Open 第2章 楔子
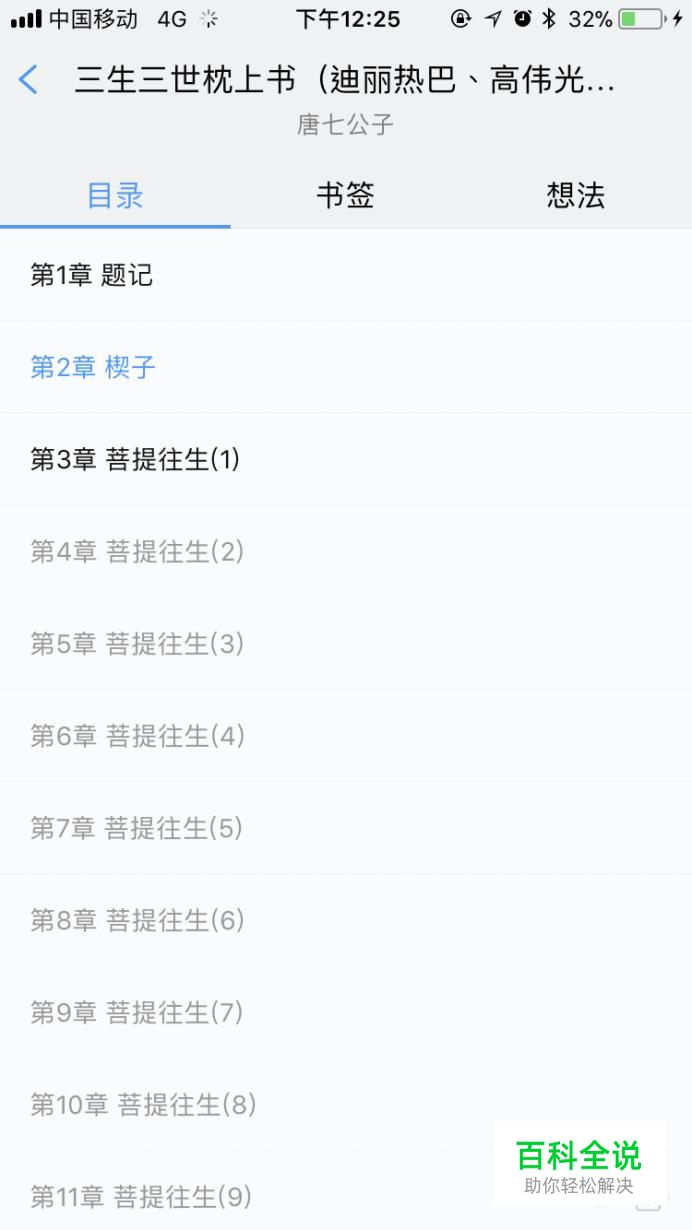This screenshot has width=692, height=1230. 346,367
